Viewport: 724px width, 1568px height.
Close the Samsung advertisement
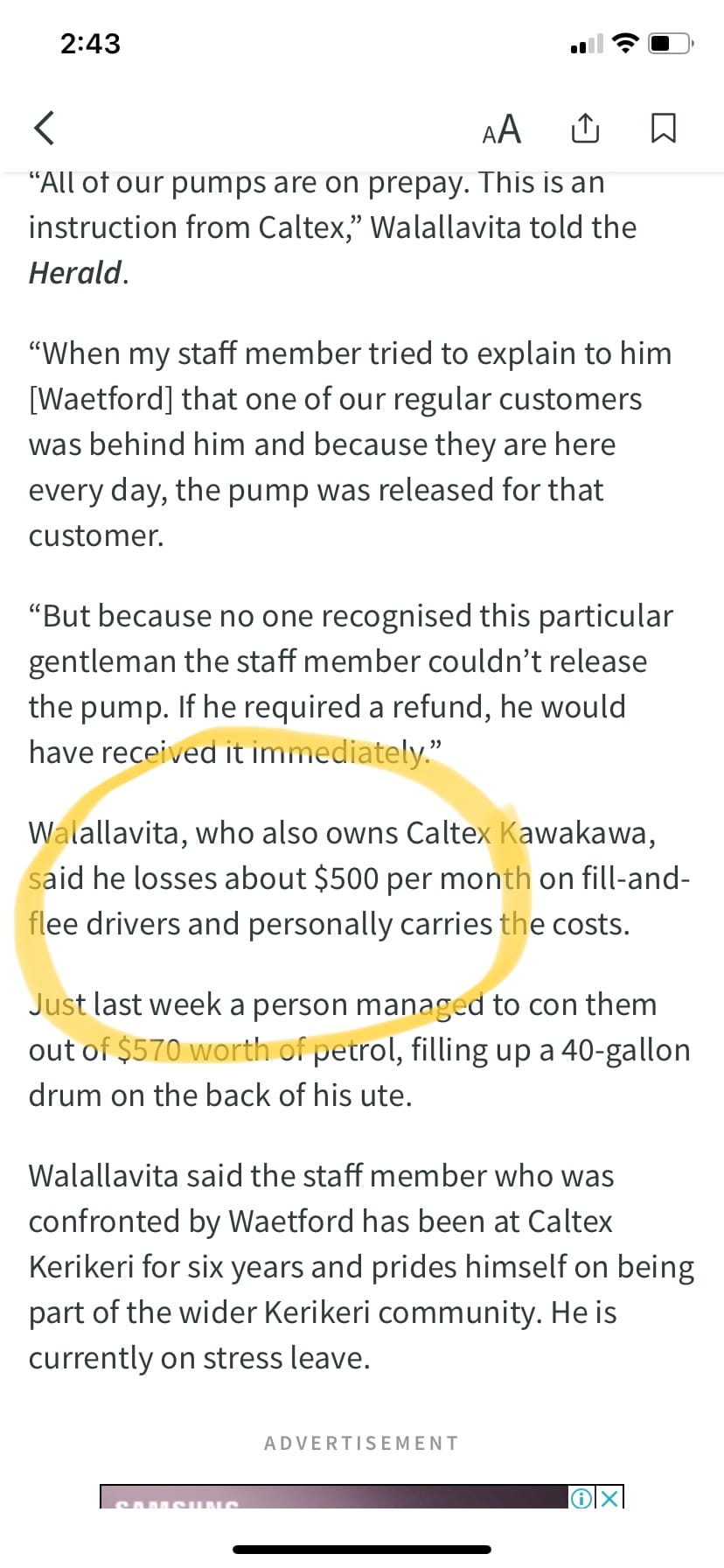click(x=611, y=1498)
